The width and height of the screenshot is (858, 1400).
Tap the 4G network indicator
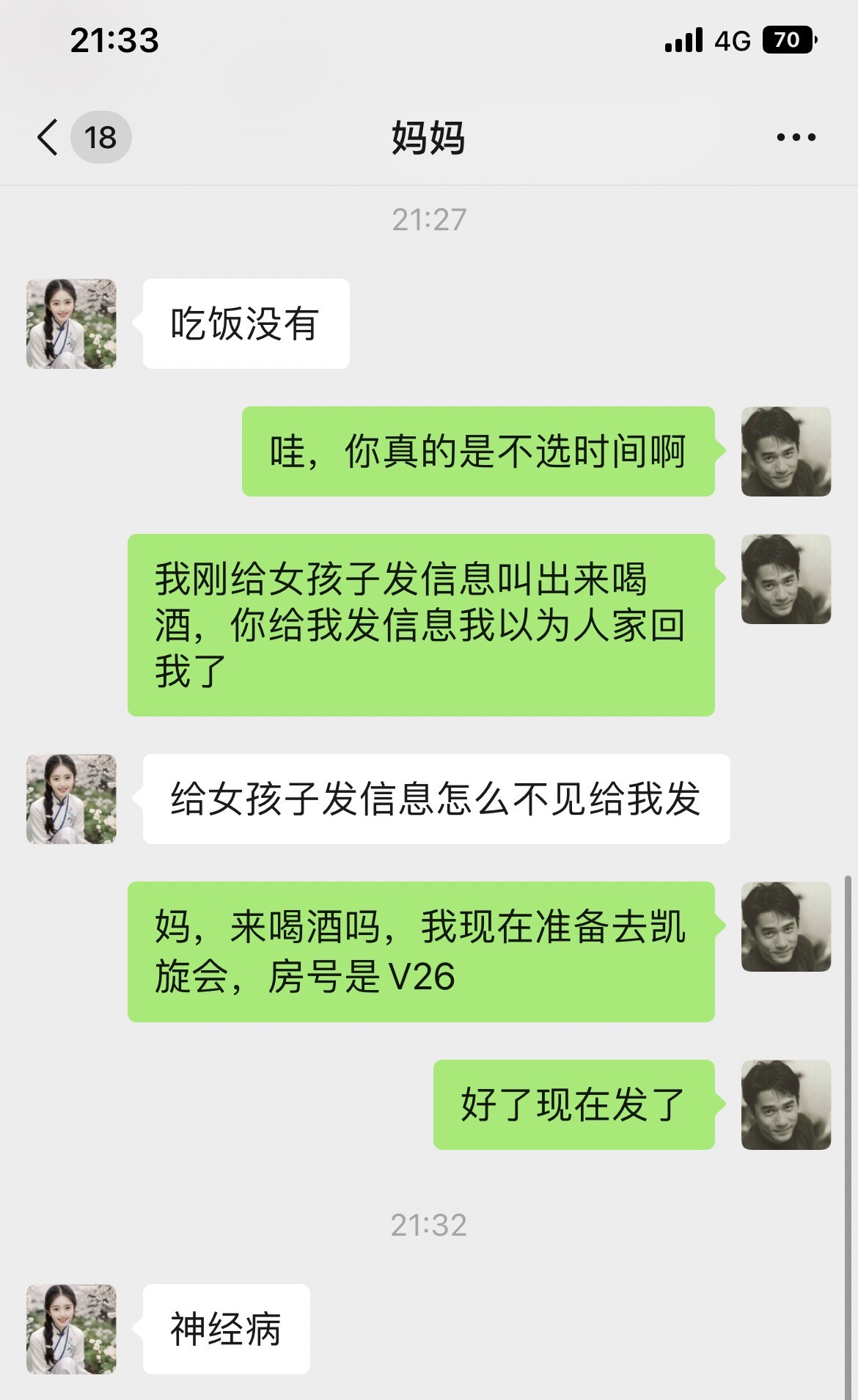click(730, 42)
